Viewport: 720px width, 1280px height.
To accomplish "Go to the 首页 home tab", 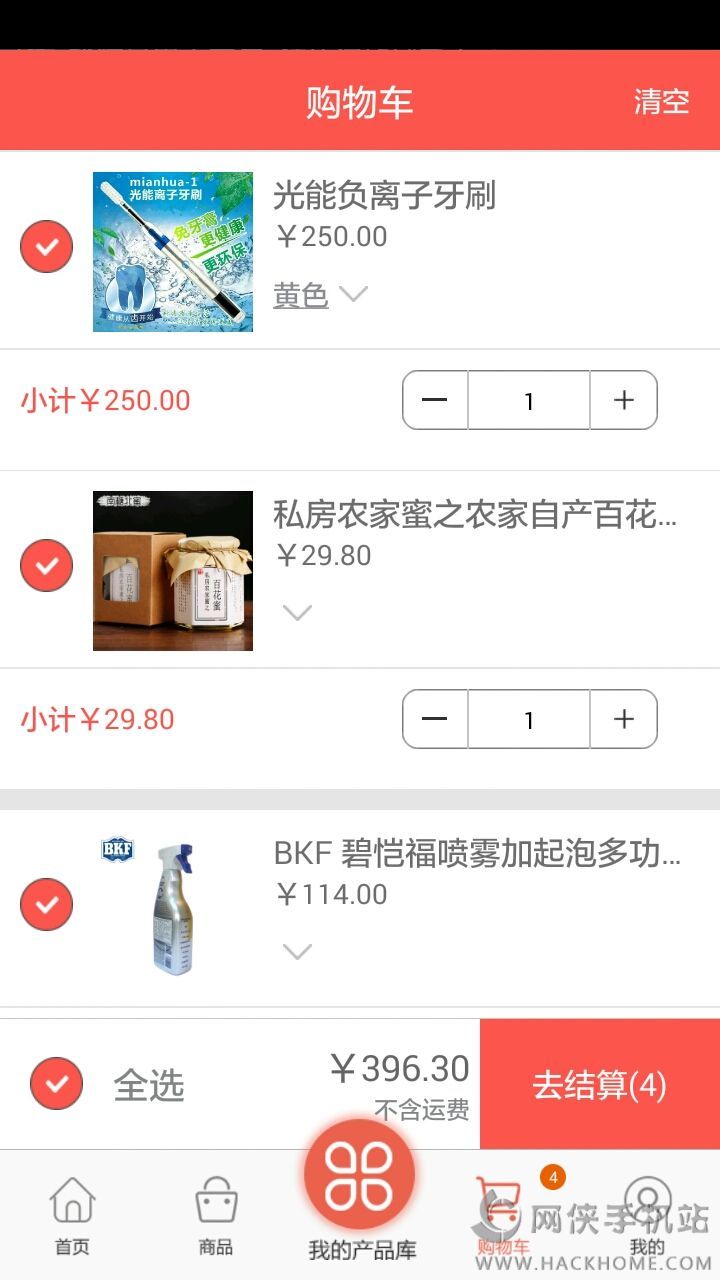I will (72, 1215).
